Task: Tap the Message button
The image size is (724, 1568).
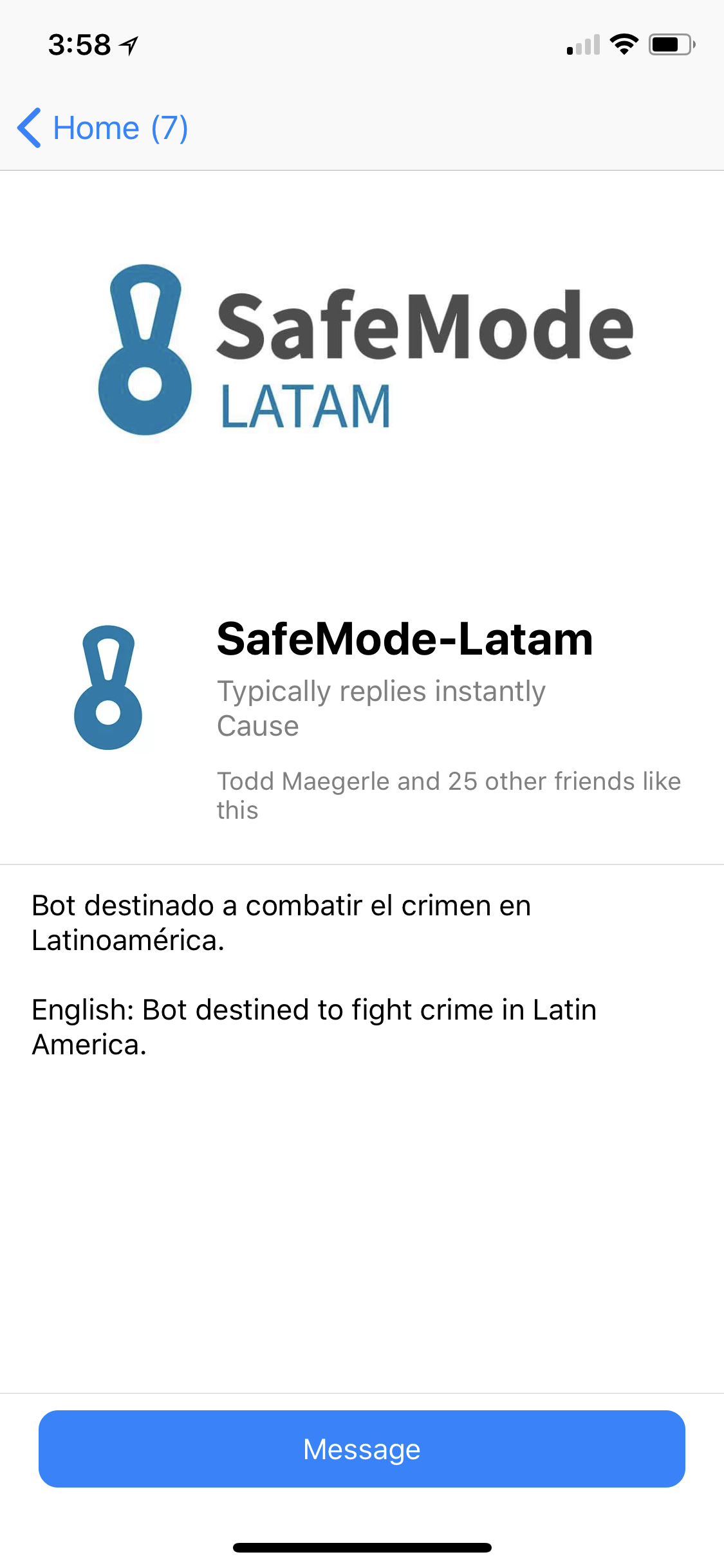Action: 362,1449
